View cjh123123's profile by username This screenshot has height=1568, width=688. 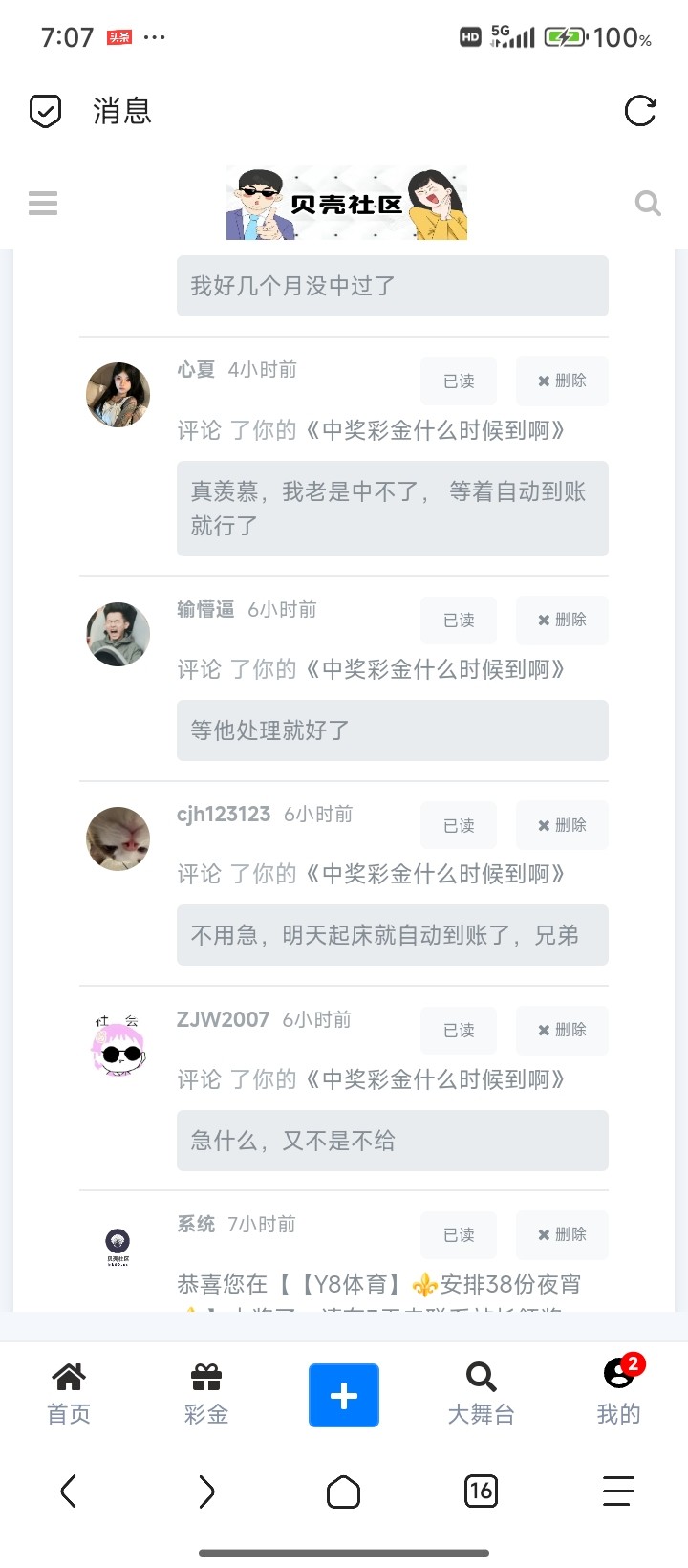[x=224, y=814]
